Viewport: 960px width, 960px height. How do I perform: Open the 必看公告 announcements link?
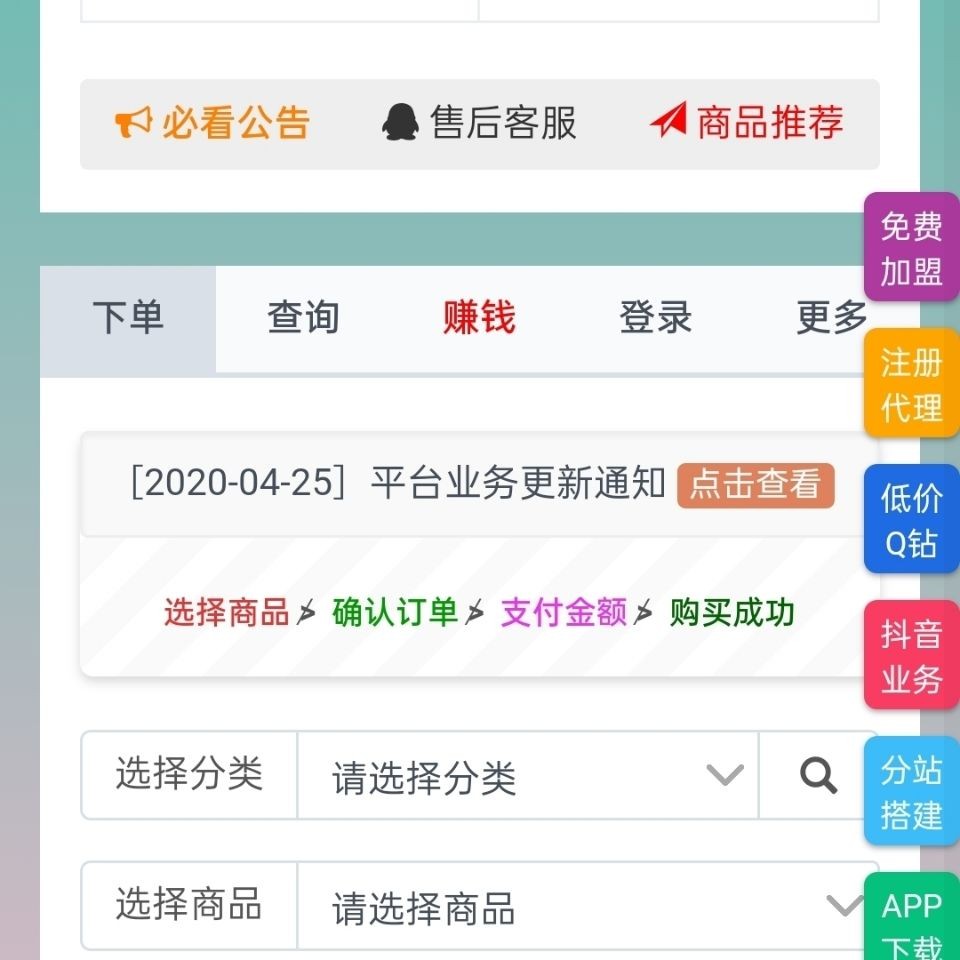point(212,123)
